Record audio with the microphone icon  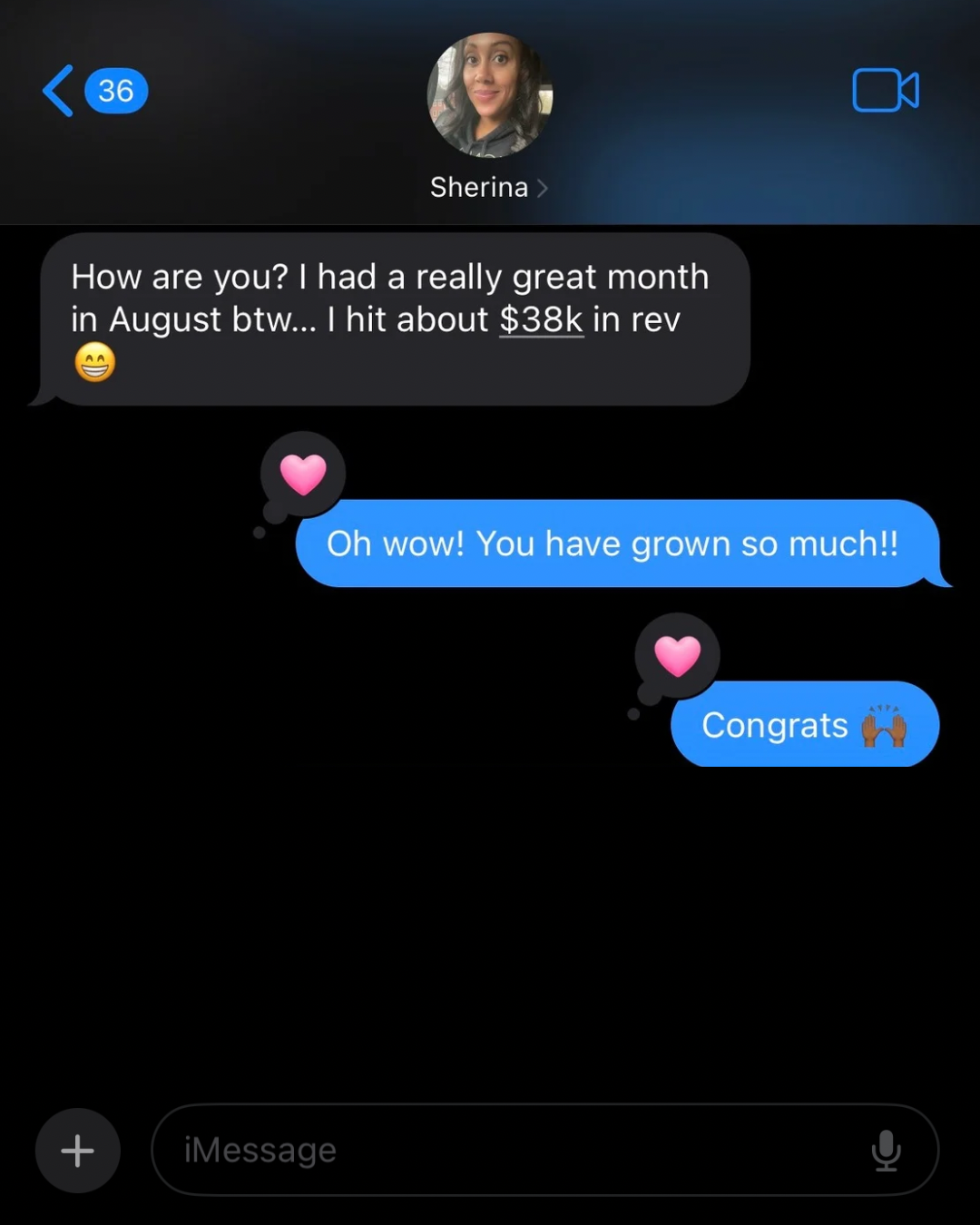pyautogui.click(x=886, y=1151)
